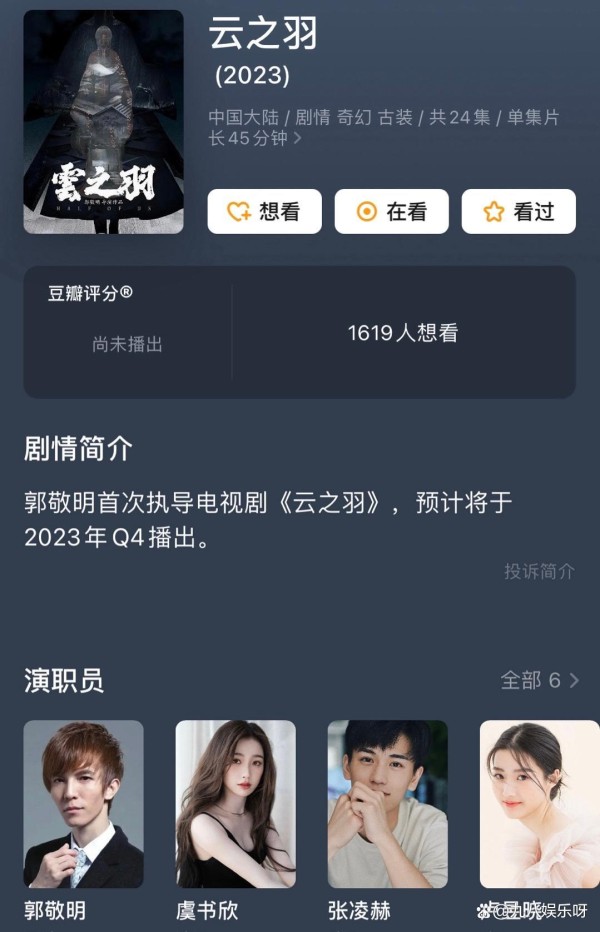This screenshot has height=932, width=600.
Task: Open 郭敬明's profile card
Action: tap(84, 804)
